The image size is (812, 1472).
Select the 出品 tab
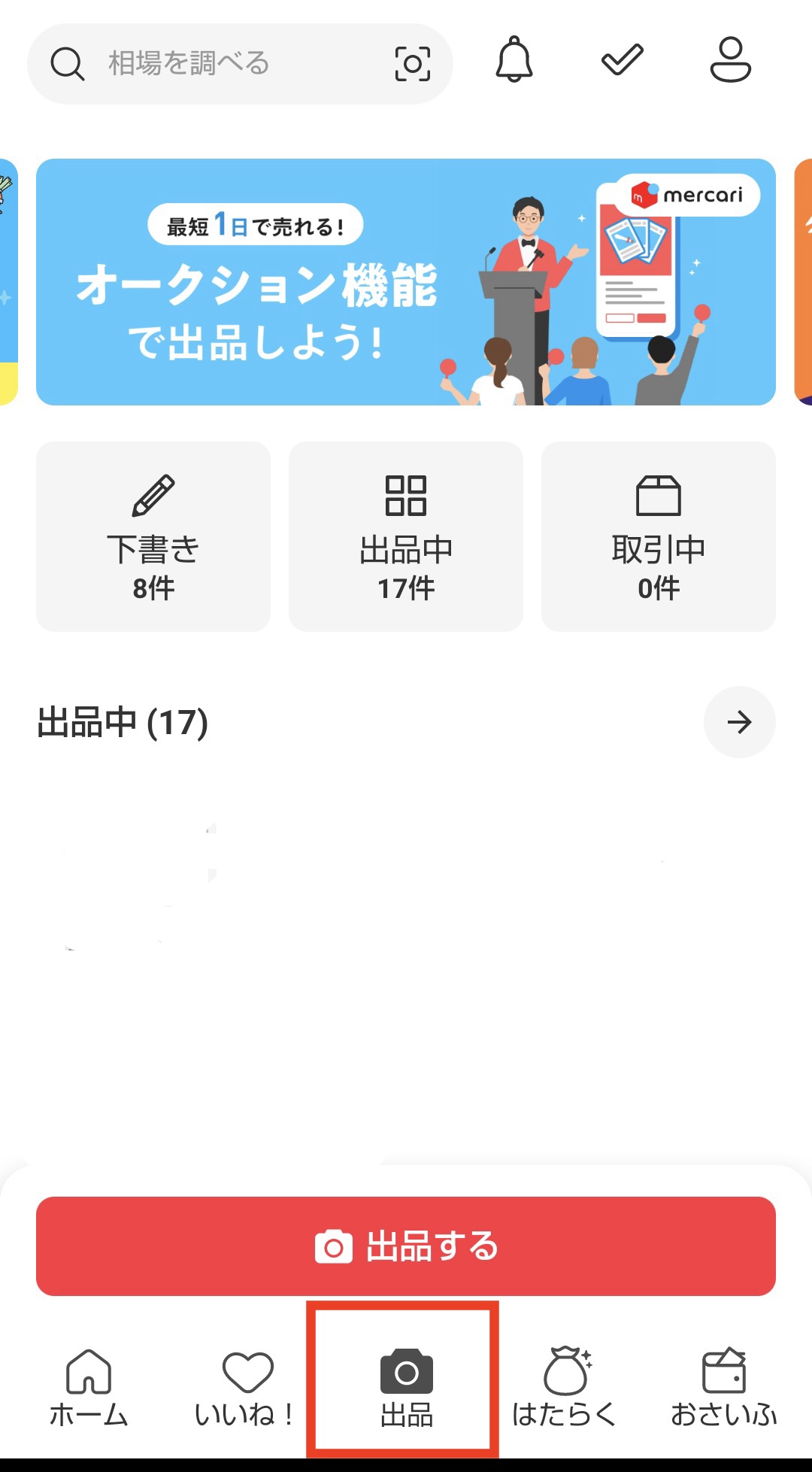click(406, 1388)
